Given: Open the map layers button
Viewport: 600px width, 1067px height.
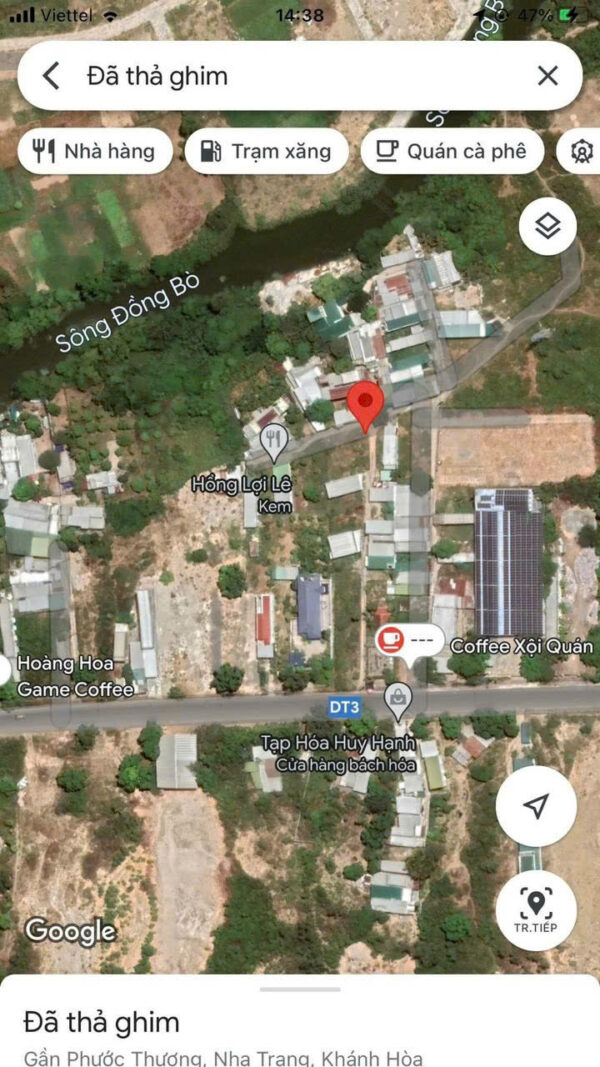Looking at the screenshot, I should [x=548, y=227].
